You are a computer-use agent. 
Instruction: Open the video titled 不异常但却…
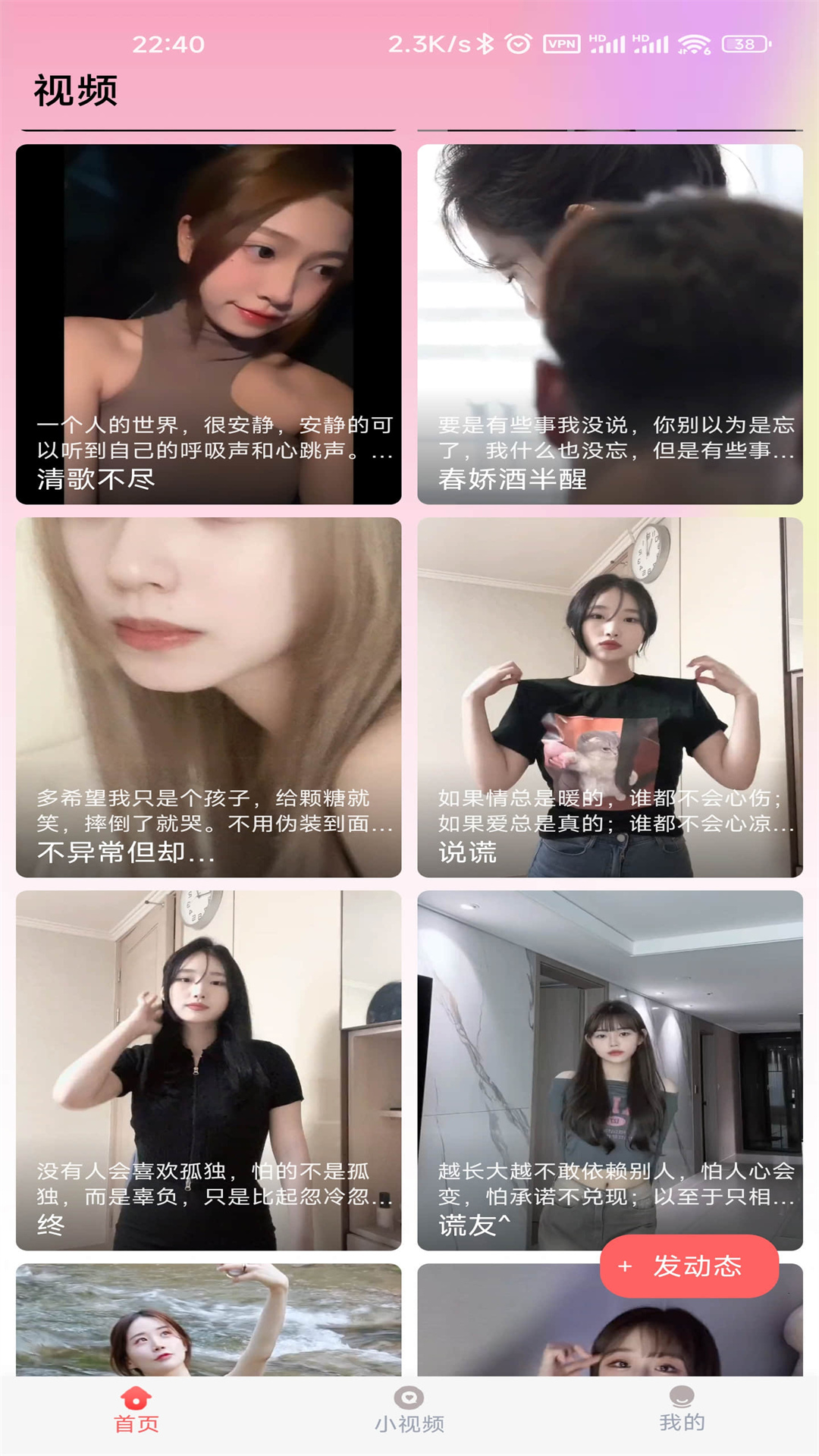pyautogui.click(x=209, y=697)
